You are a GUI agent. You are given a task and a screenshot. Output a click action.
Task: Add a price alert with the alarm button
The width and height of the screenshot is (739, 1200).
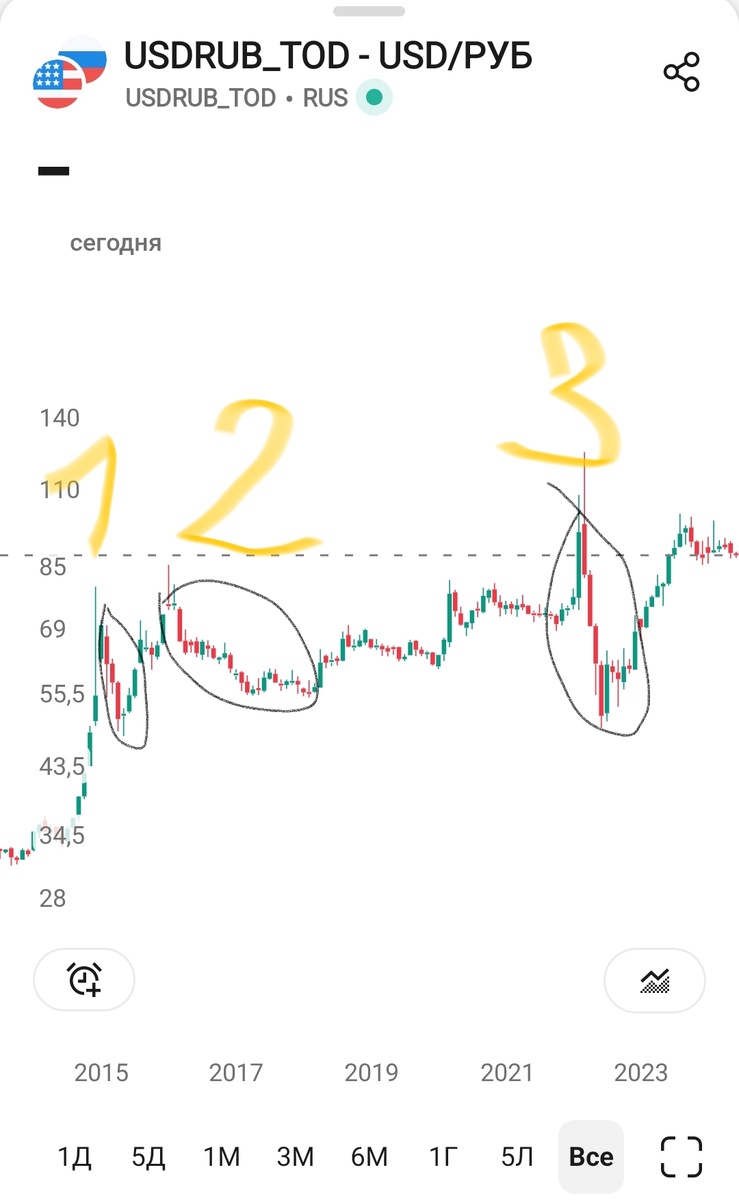[x=84, y=980]
